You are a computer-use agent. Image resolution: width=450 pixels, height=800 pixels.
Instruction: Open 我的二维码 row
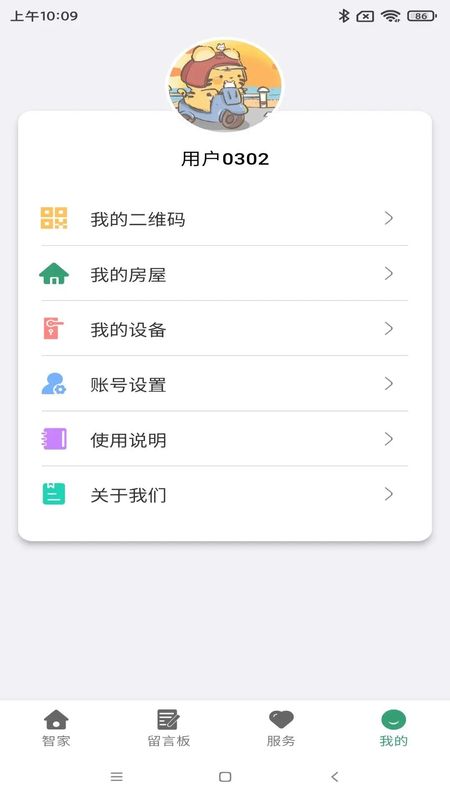point(224,218)
